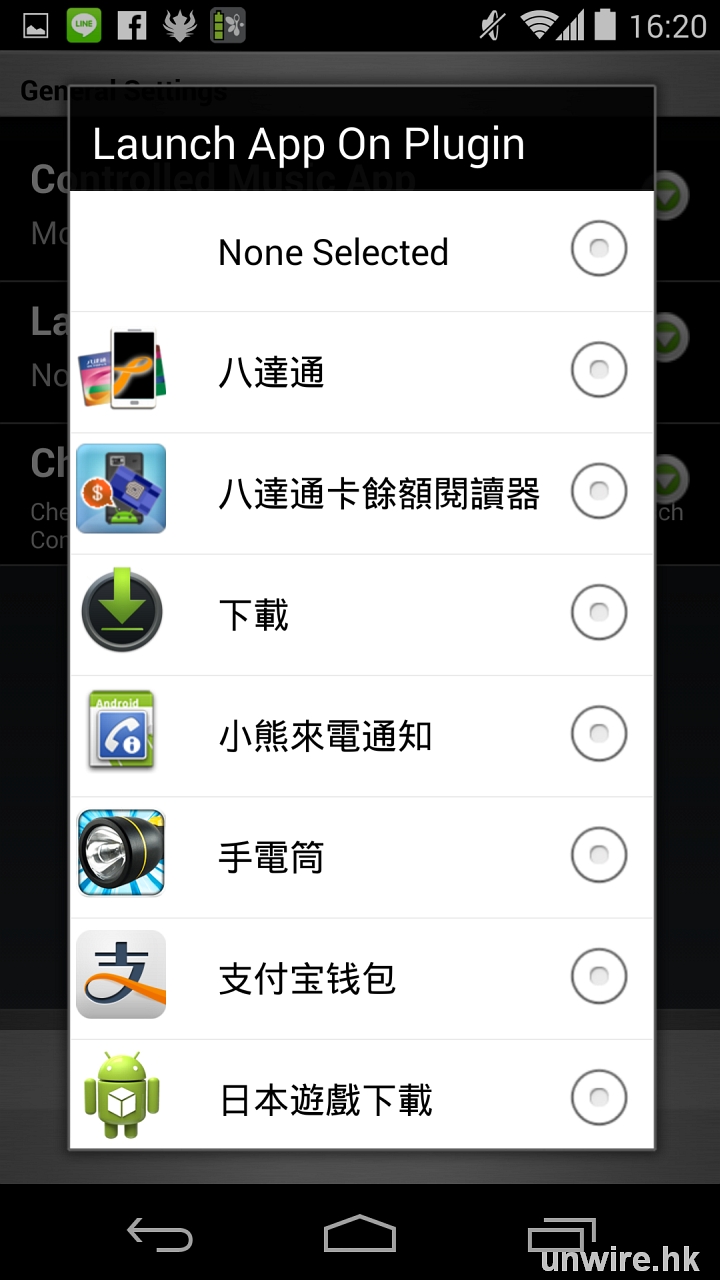Select 小熊來電通知 as the launch app
The width and height of the screenshot is (720, 1280).
[x=598, y=735]
